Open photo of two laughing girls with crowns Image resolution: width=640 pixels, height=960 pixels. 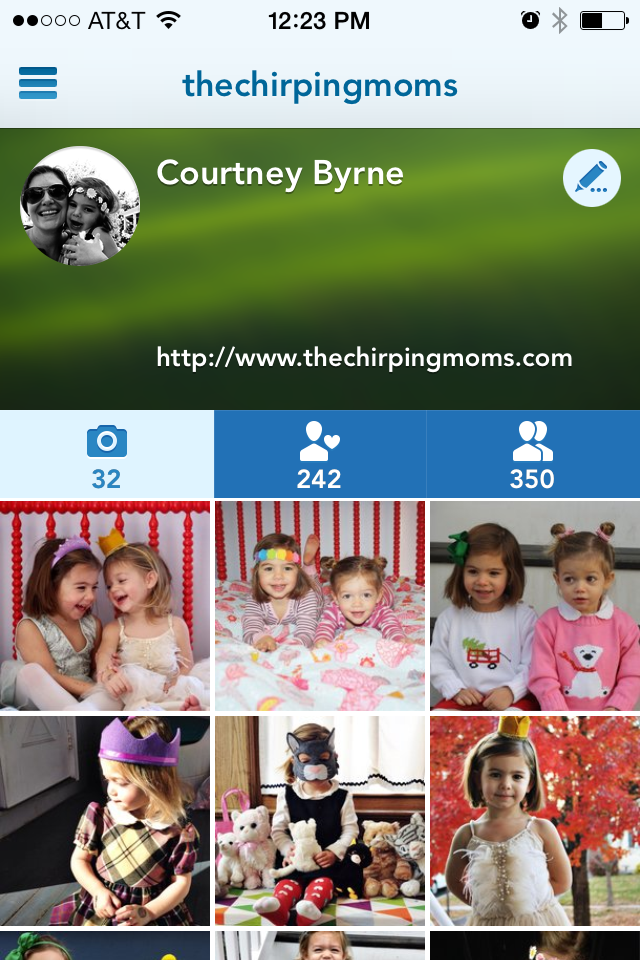(x=105, y=606)
